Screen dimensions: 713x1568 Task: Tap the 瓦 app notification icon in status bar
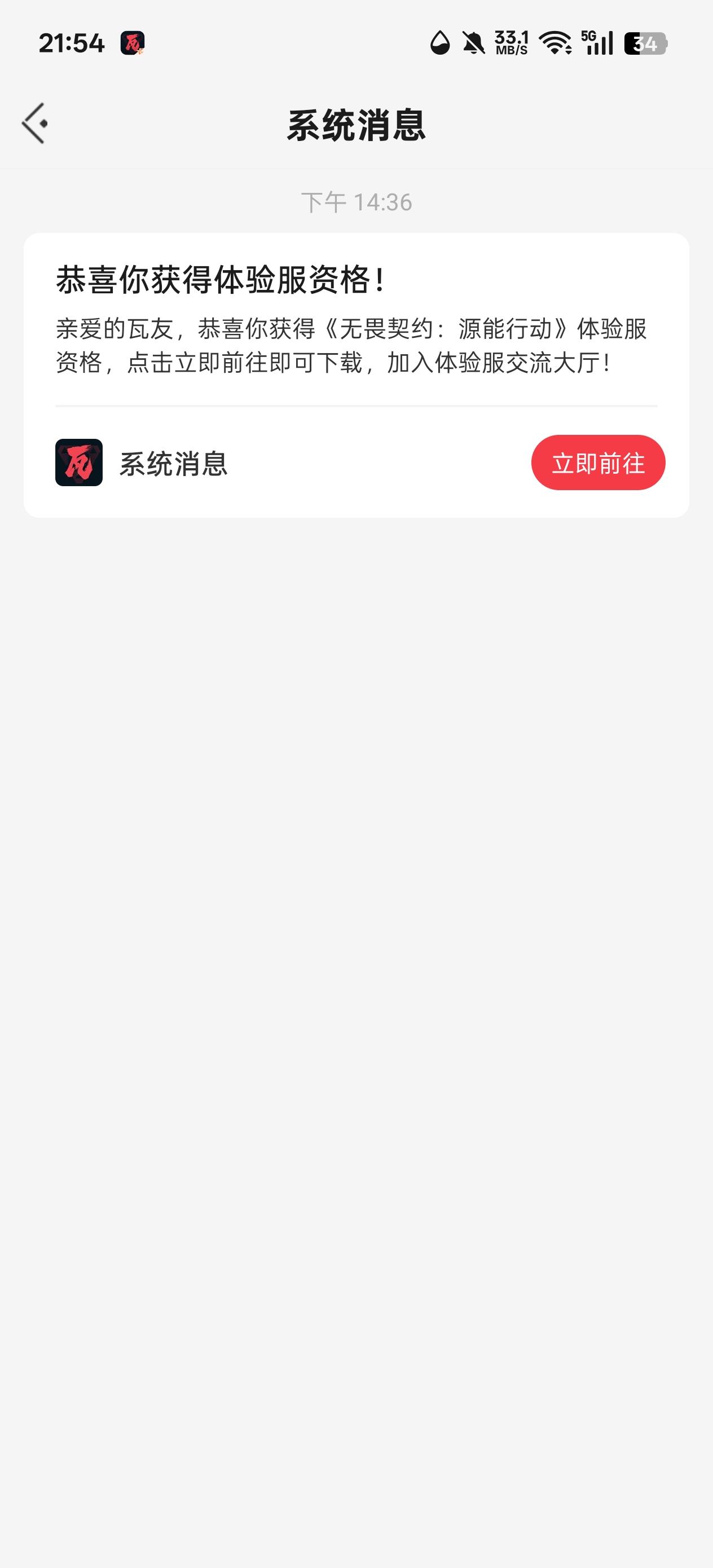[x=134, y=43]
